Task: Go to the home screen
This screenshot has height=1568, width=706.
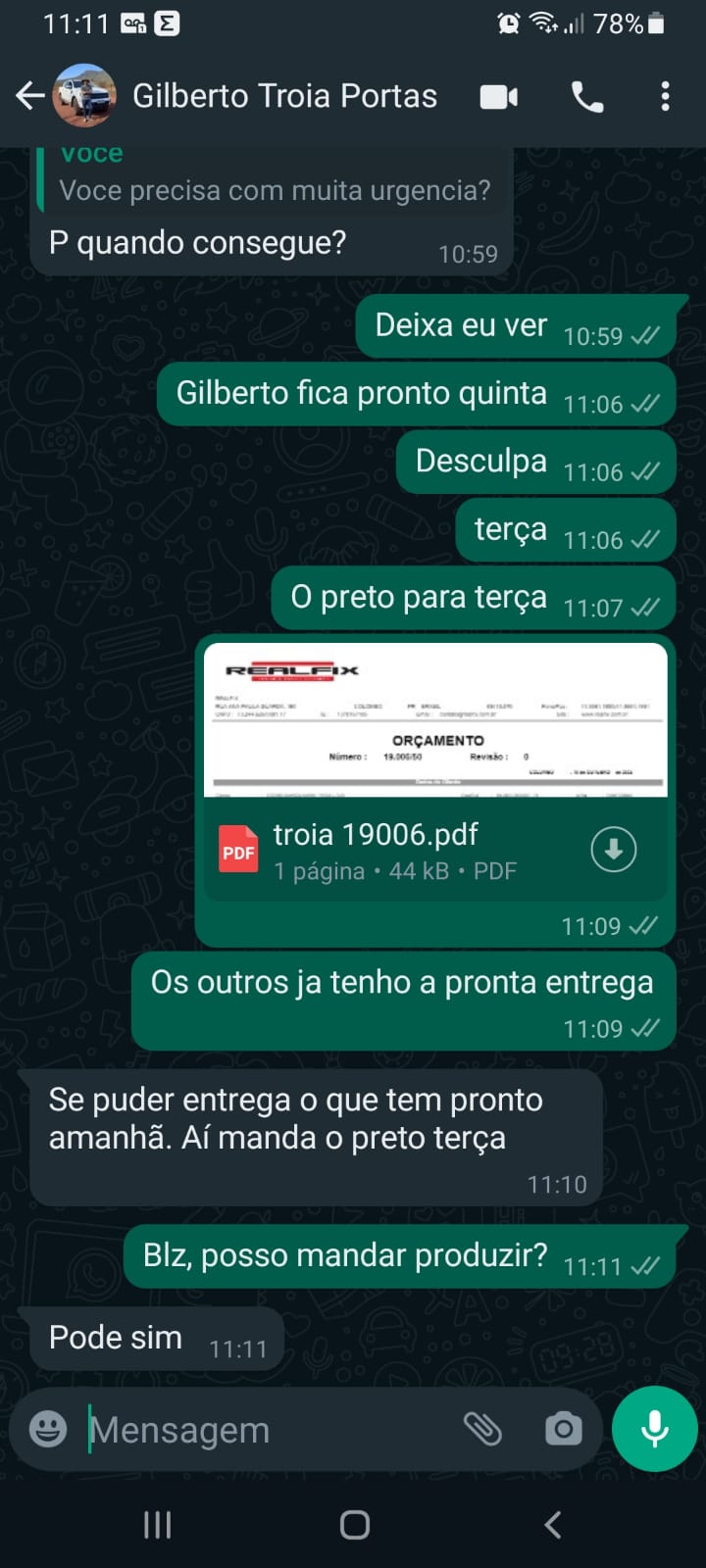Action: (x=354, y=1525)
